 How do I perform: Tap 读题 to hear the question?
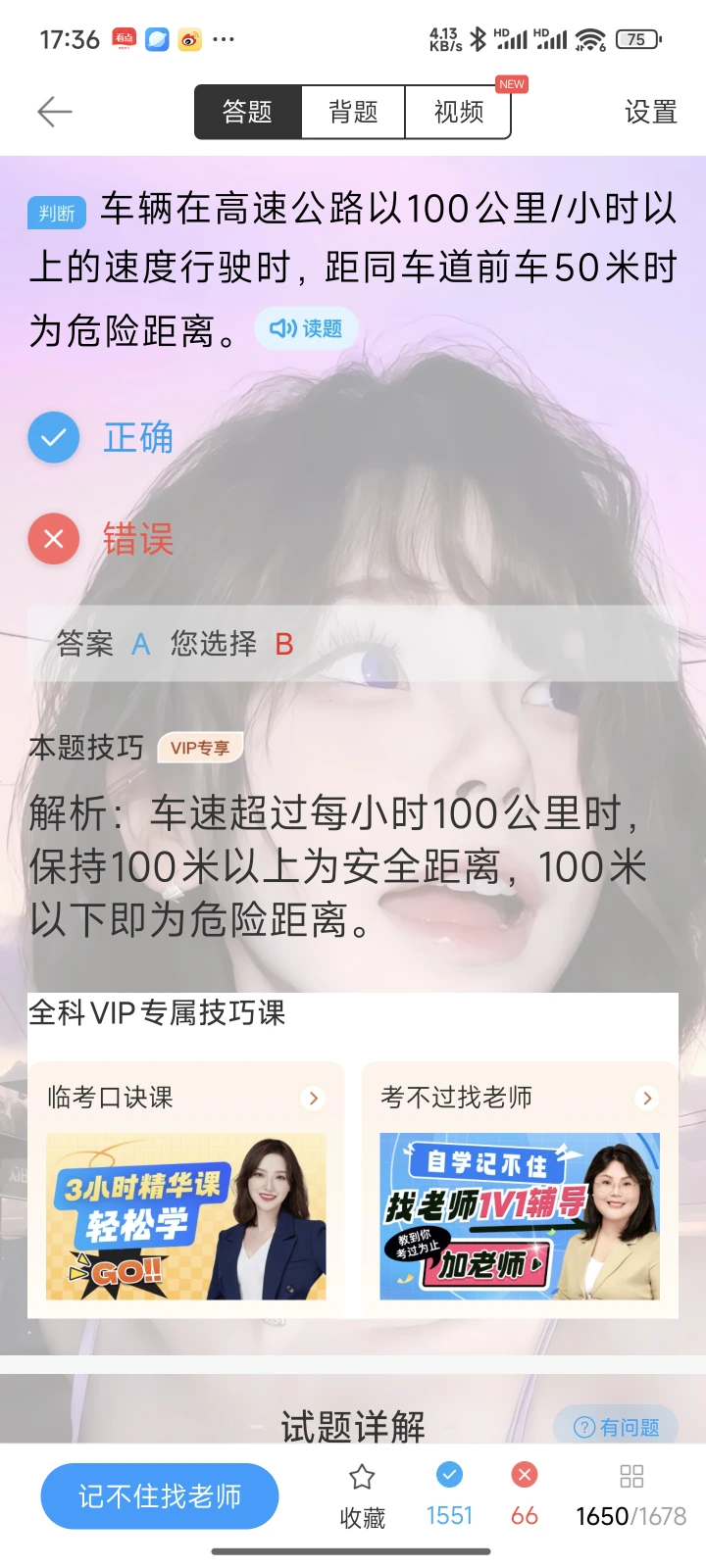(x=306, y=328)
